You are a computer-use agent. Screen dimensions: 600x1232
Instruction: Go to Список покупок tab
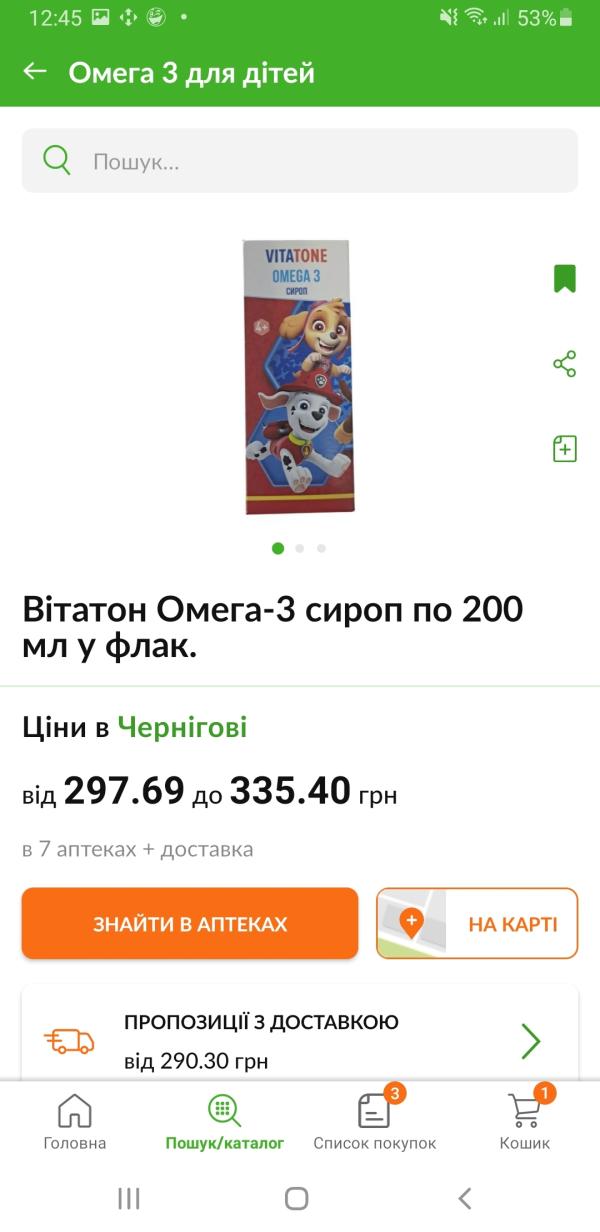[375, 1122]
